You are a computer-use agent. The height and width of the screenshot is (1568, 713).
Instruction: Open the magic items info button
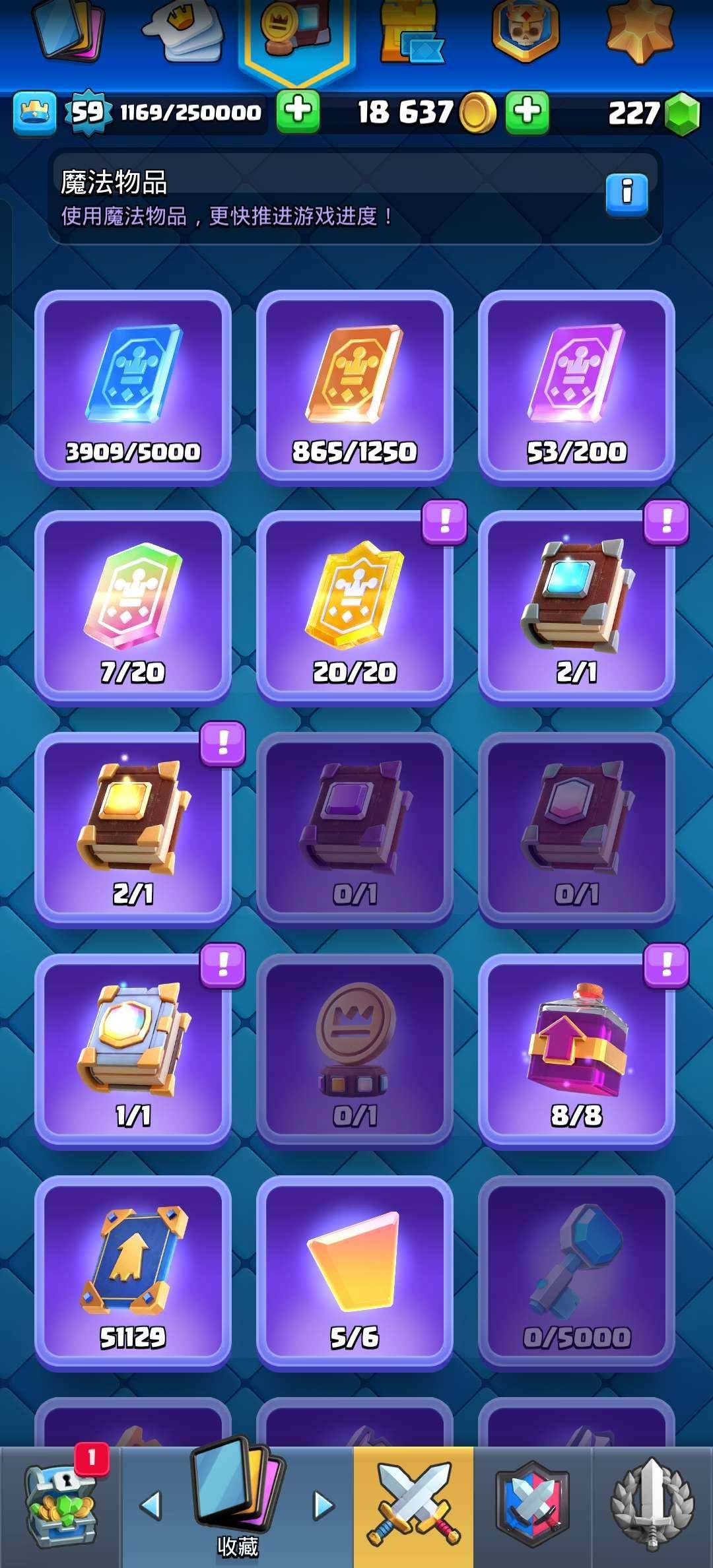tap(627, 193)
